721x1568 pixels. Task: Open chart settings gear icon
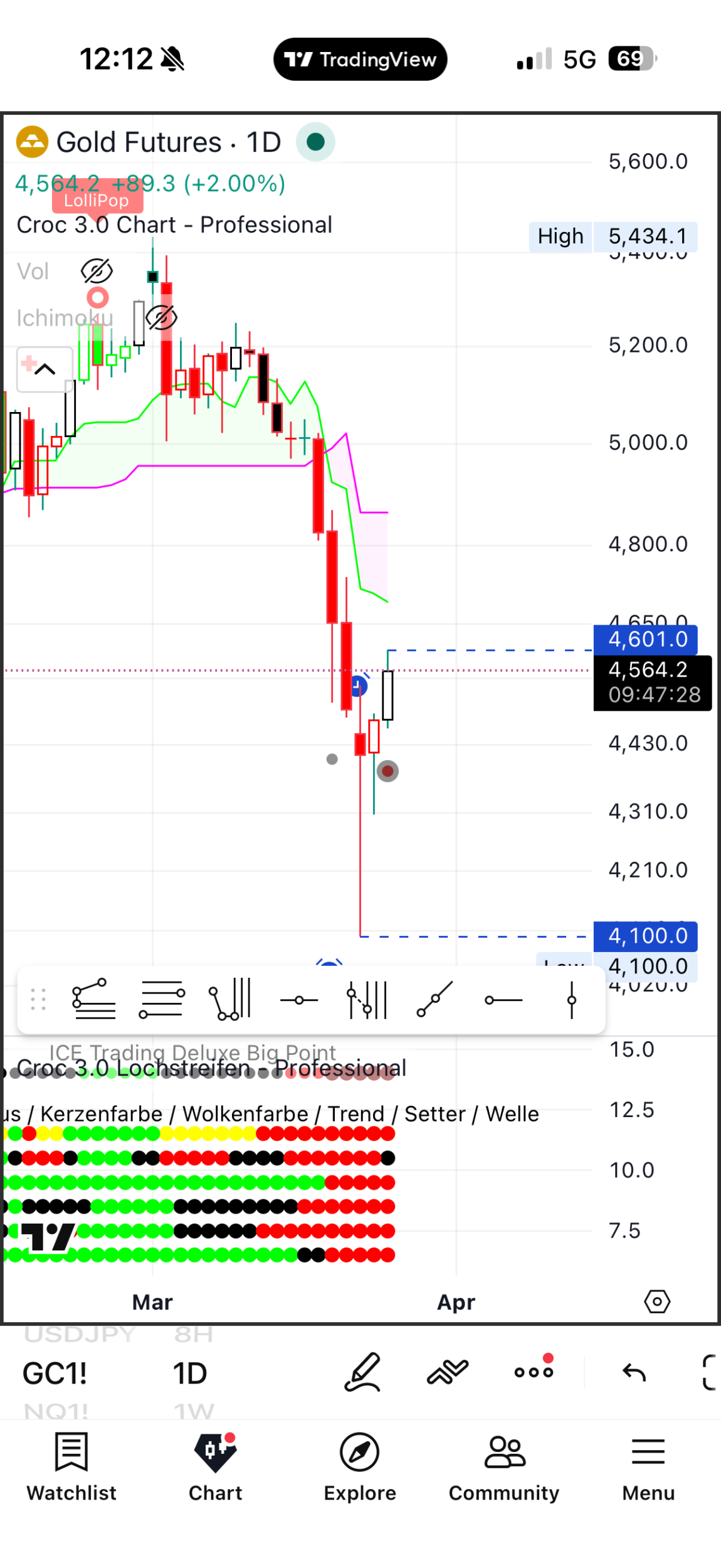click(656, 1301)
